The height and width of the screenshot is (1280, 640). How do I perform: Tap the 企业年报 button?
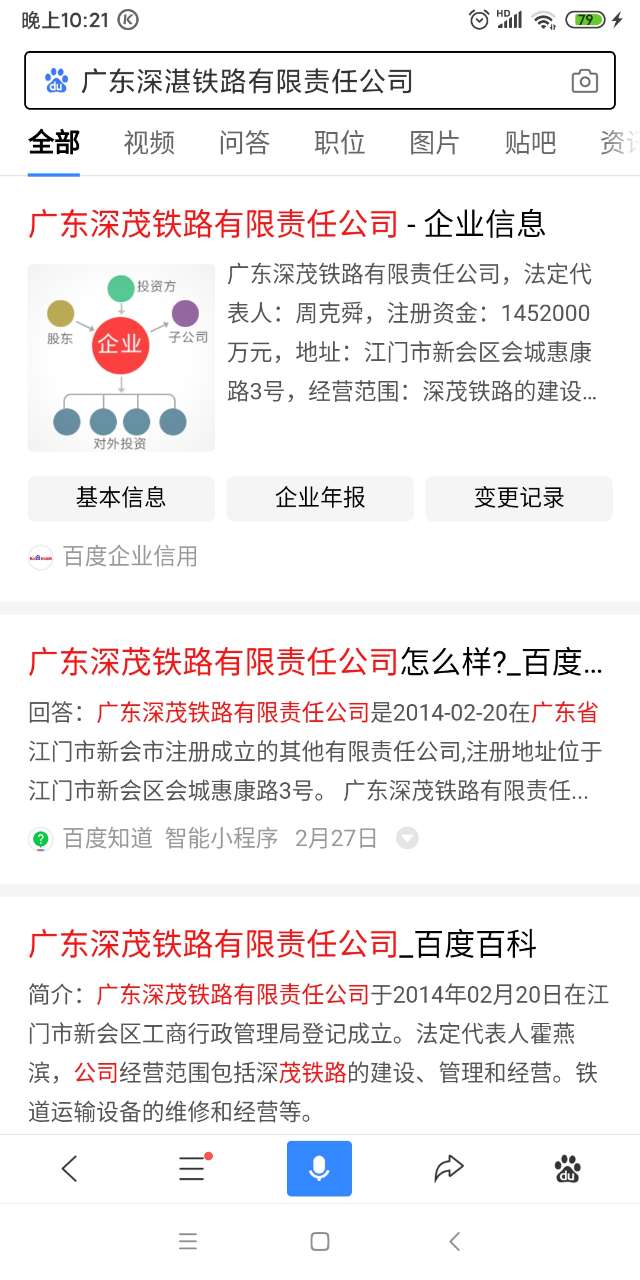tap(320, 498)
